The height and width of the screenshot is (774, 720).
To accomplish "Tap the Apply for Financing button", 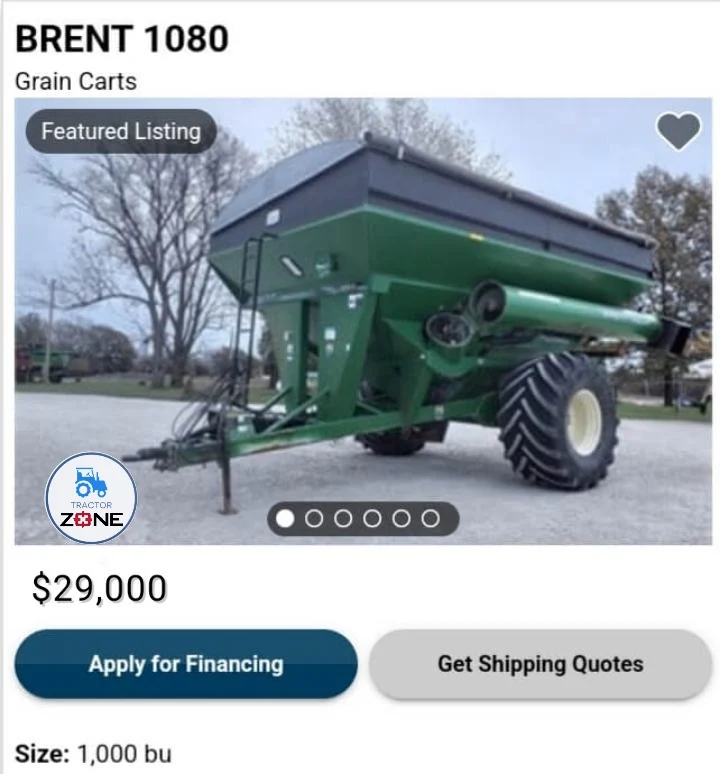I will (186, 664).
